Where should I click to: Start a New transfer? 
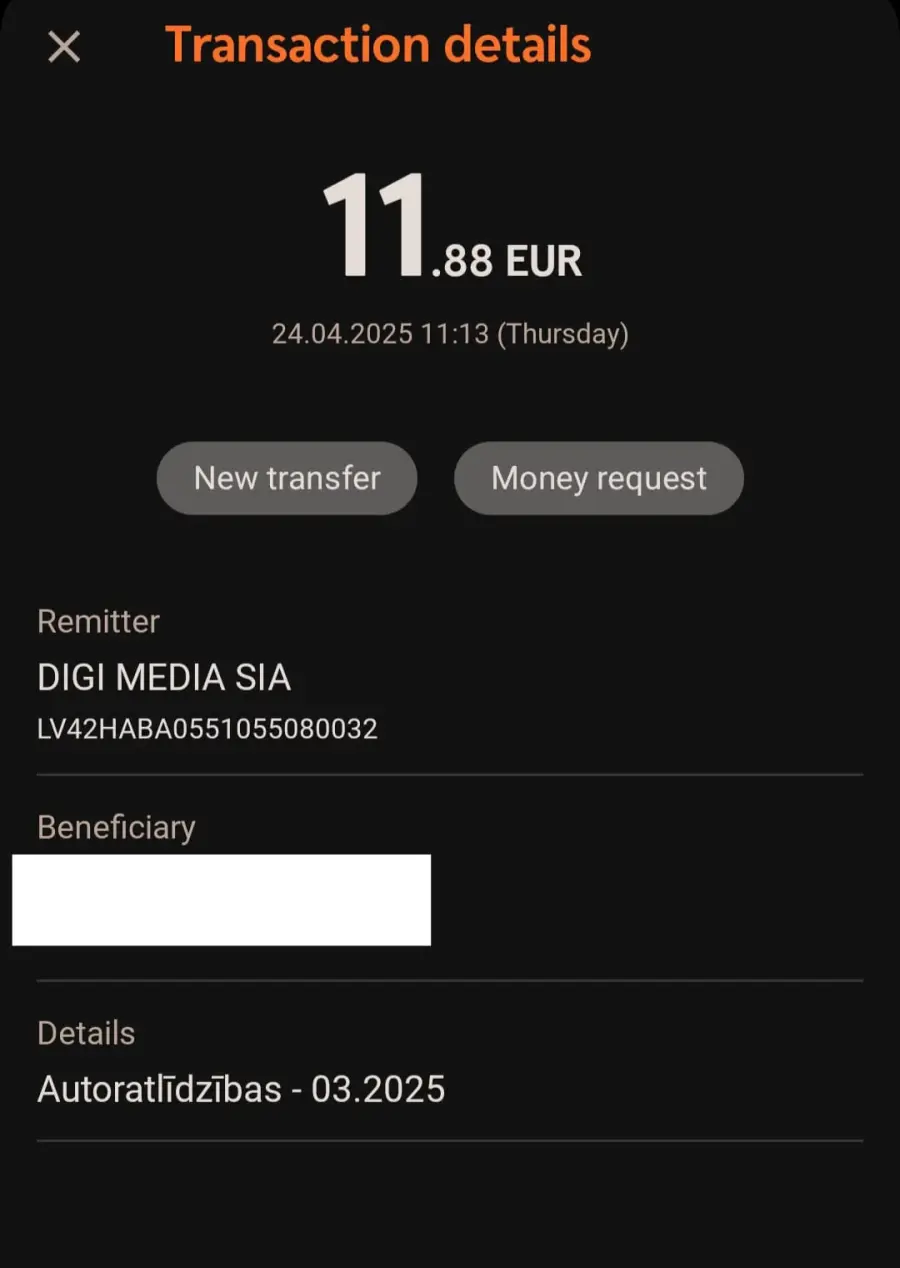[x=287, y=478]
